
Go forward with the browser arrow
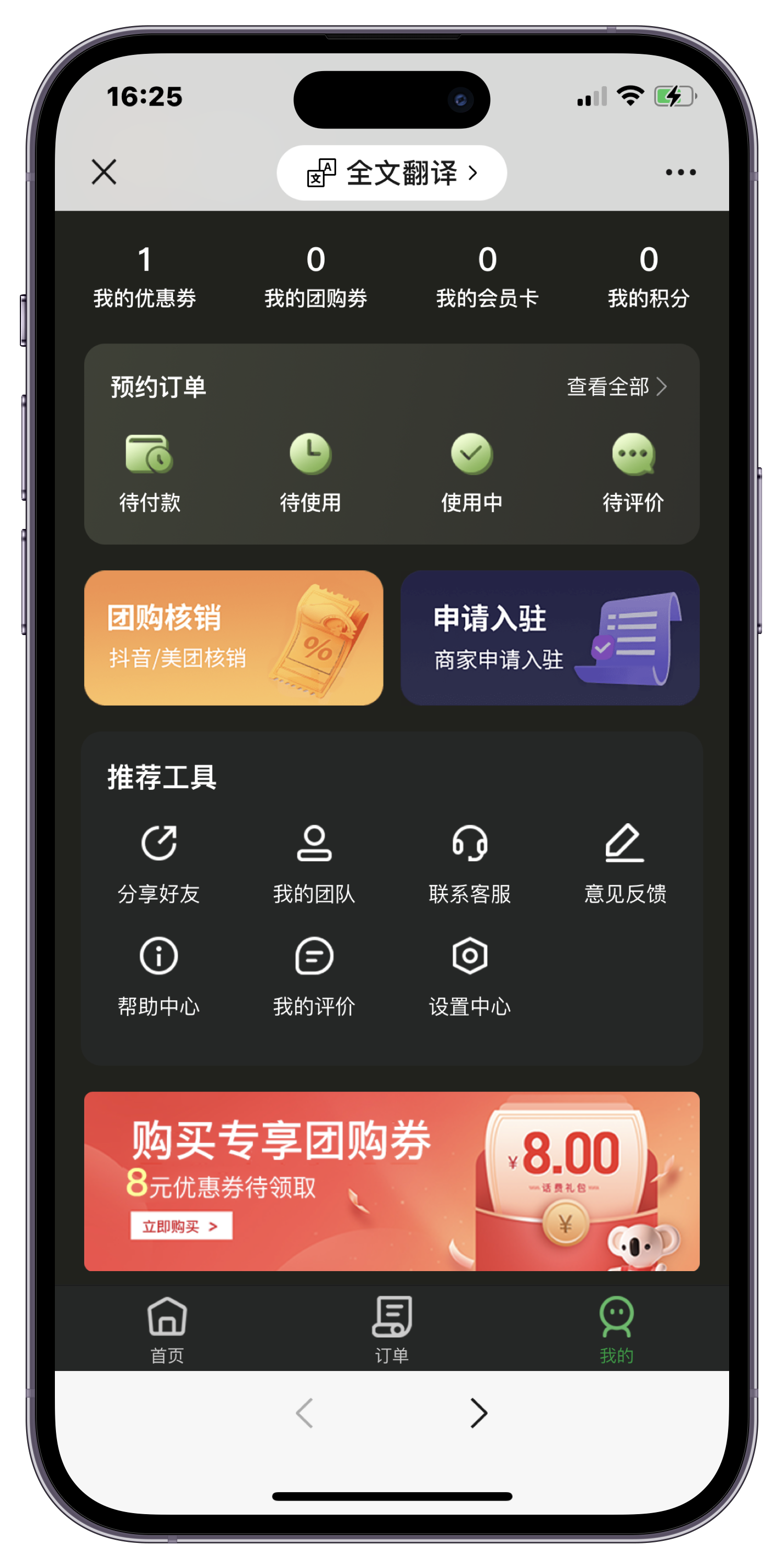click(479, 1413)
